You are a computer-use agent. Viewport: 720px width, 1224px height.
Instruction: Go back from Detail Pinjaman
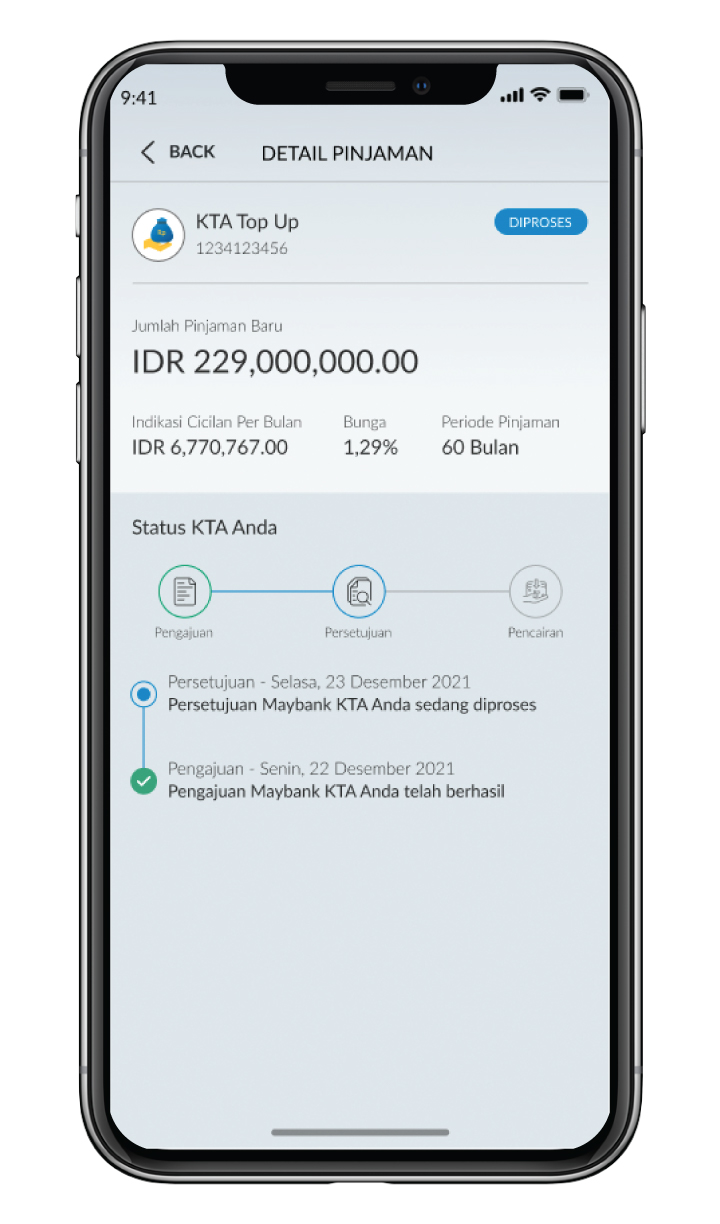pyautogui.click(x=177, y=152)
